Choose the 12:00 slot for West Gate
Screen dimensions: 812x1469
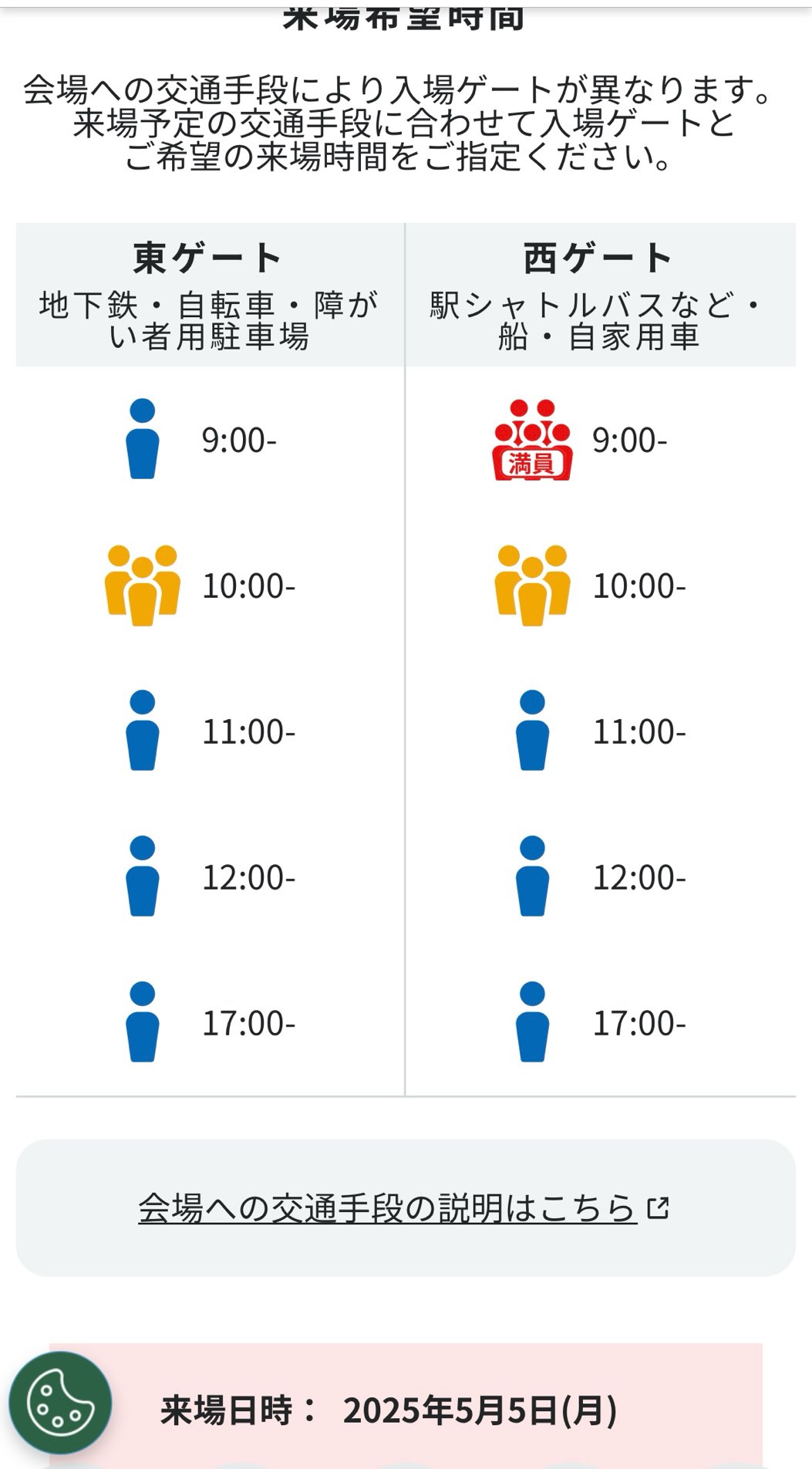(x=598, y=877)
